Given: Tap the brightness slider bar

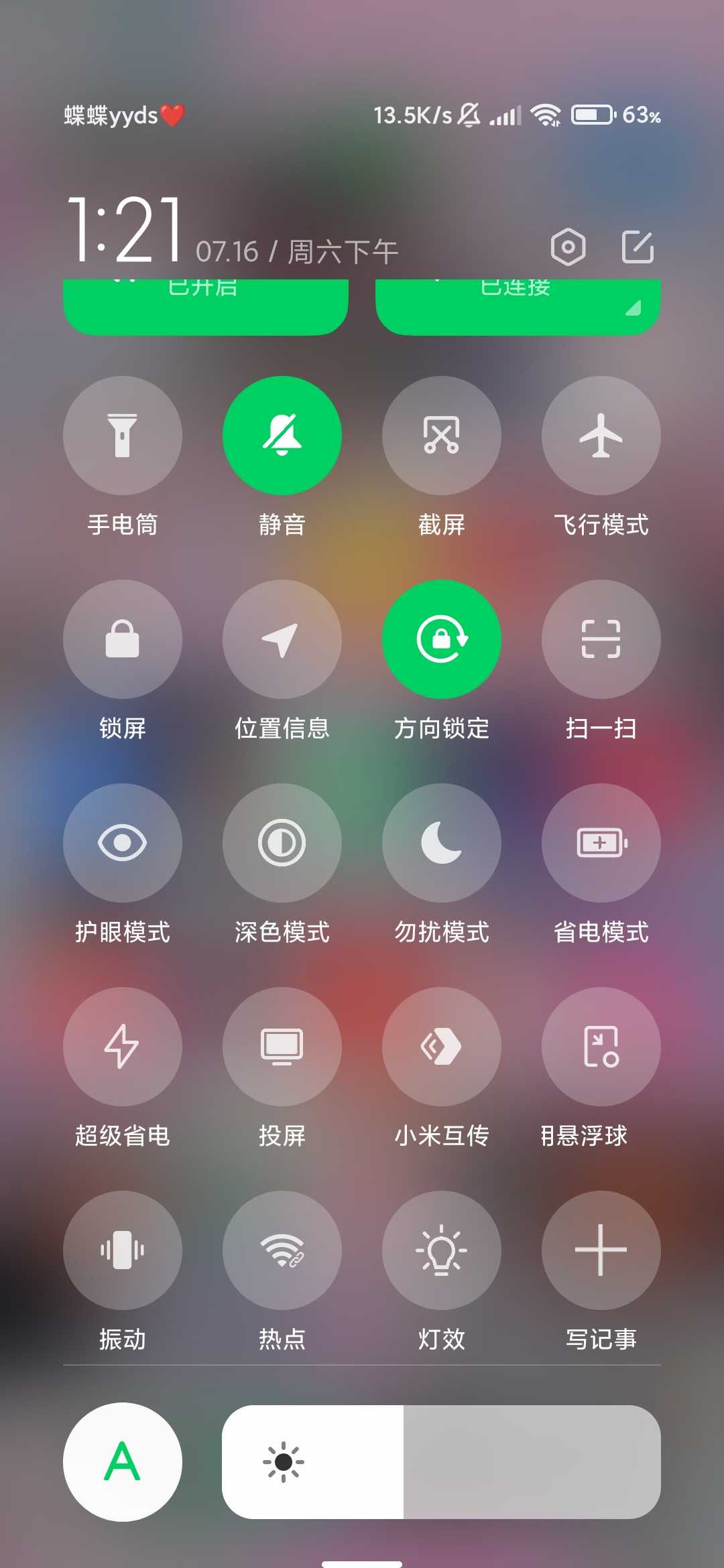Looking at the screenshot, I should [x=441, y=1462].
